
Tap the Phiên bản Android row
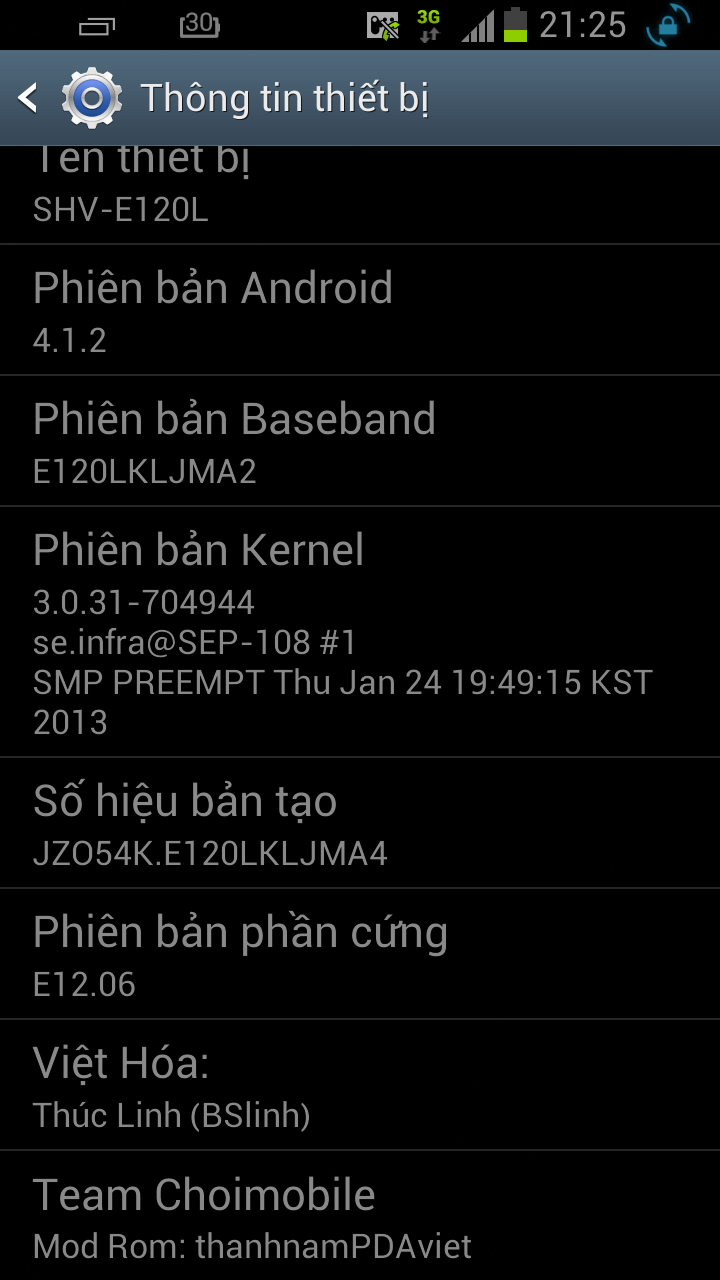coord(360,310)
